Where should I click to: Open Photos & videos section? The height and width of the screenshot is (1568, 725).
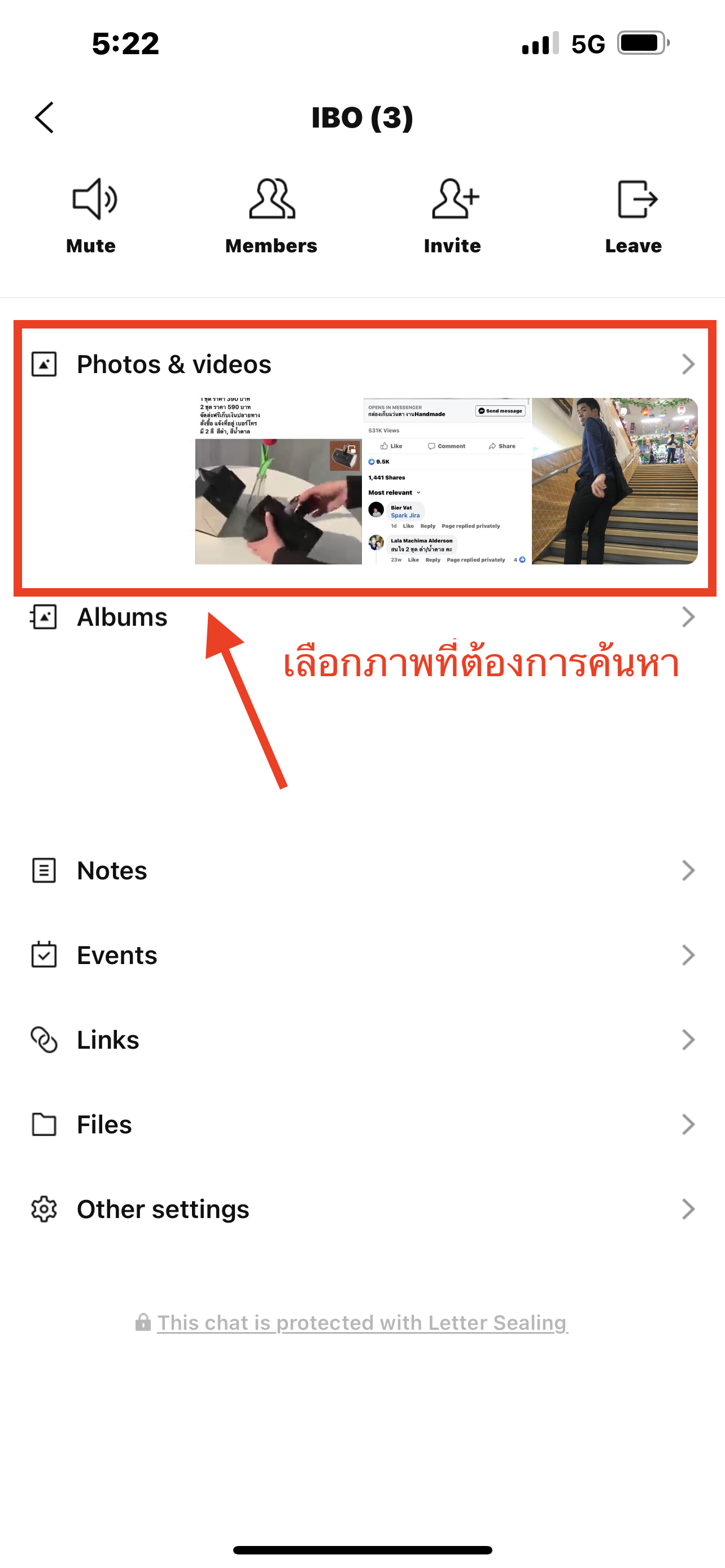362,364
